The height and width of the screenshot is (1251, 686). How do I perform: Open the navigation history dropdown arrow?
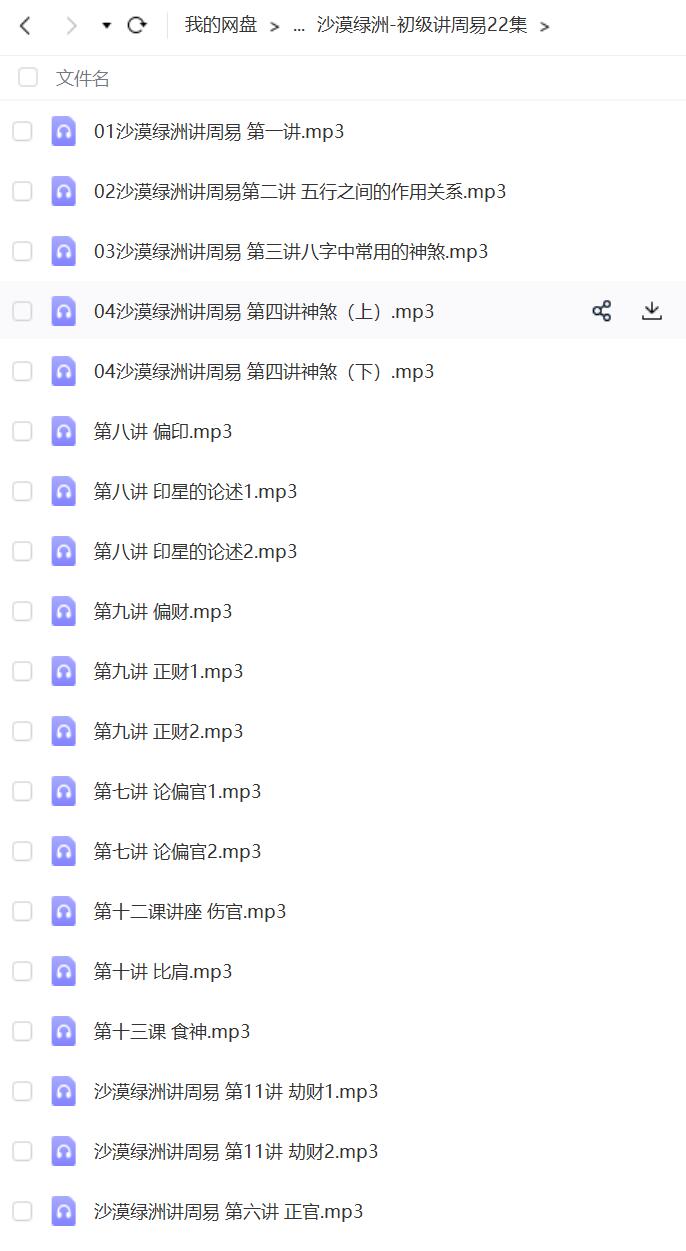point(106,26)
